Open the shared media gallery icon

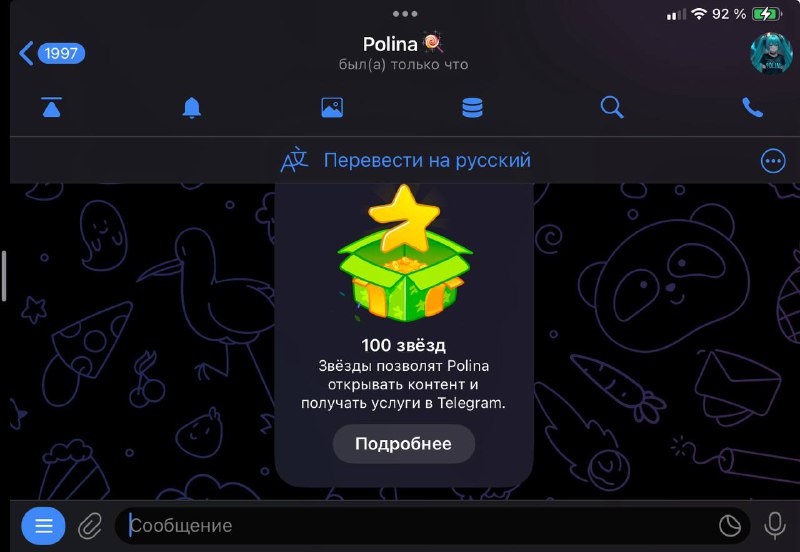pos(332,108)
